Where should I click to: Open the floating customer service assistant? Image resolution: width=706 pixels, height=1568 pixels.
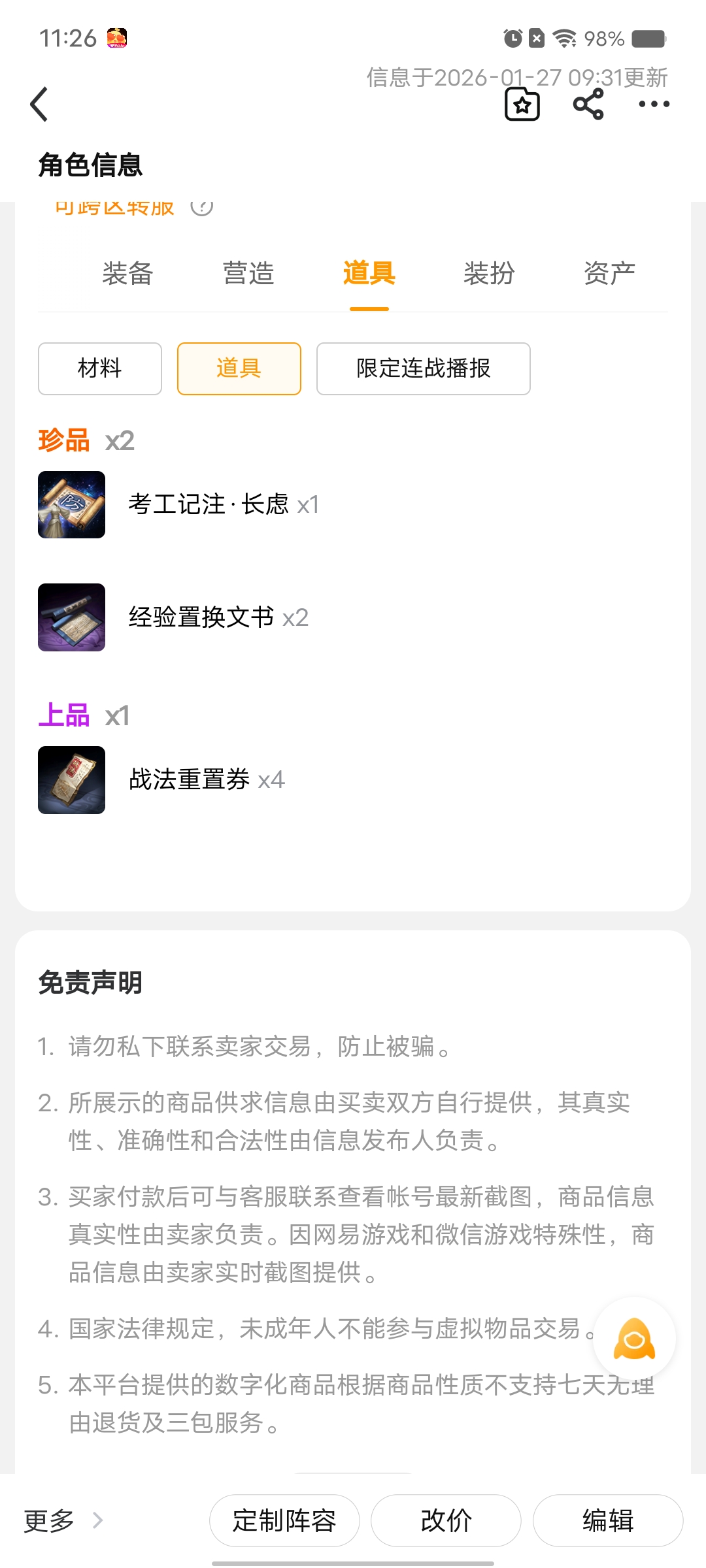(x=634, y=1339)
